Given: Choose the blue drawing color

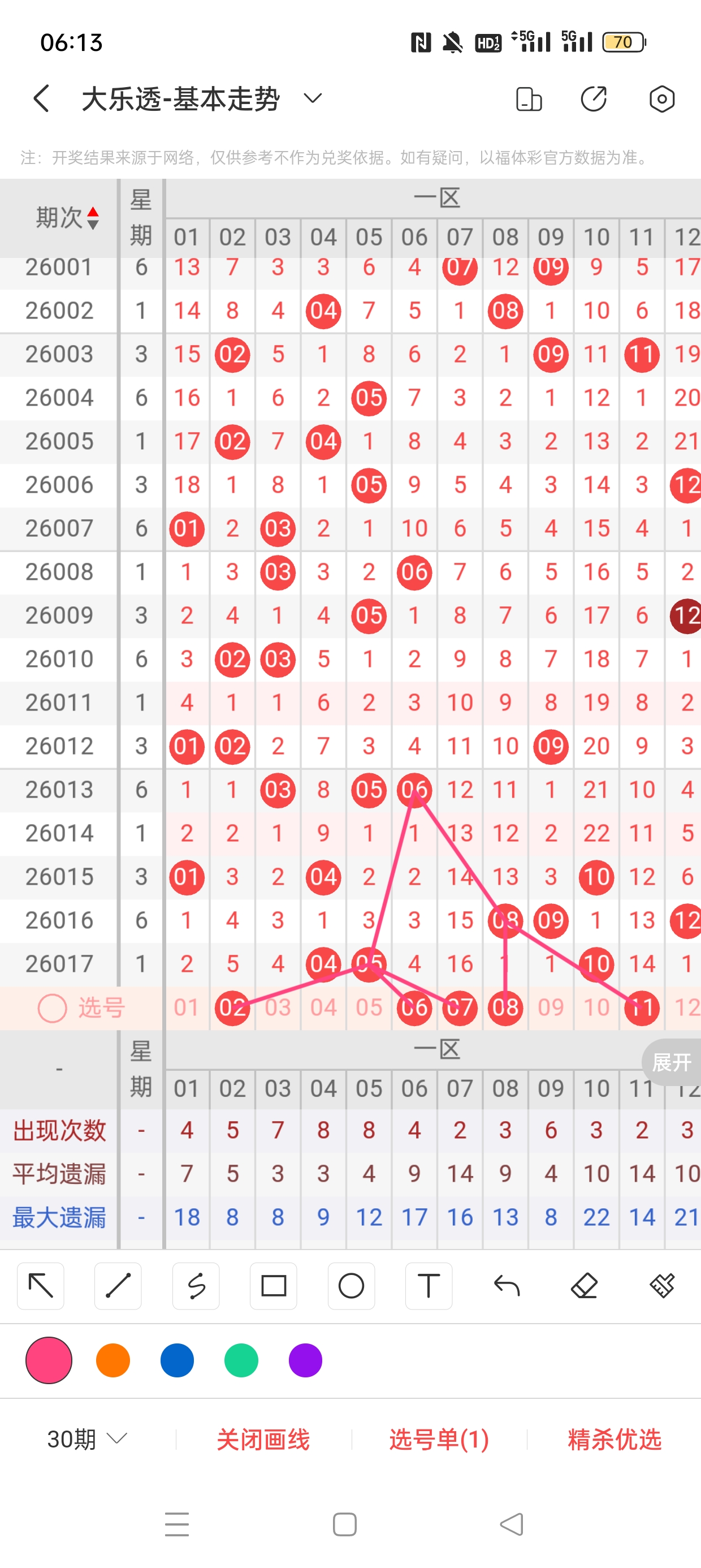Looking at the screenshot, I should [x=177, y=1360].
